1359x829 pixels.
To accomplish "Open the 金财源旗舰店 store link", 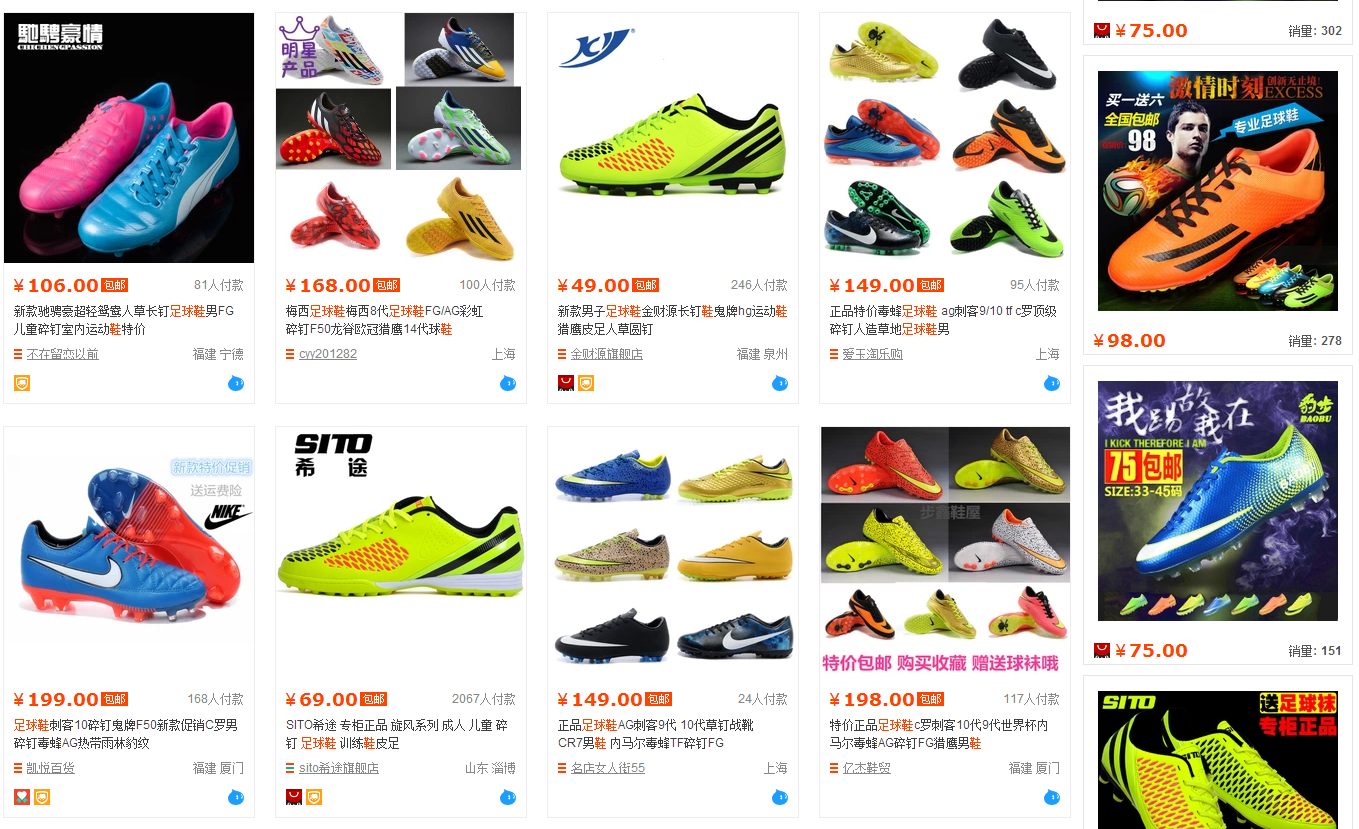I will point(607,354).
